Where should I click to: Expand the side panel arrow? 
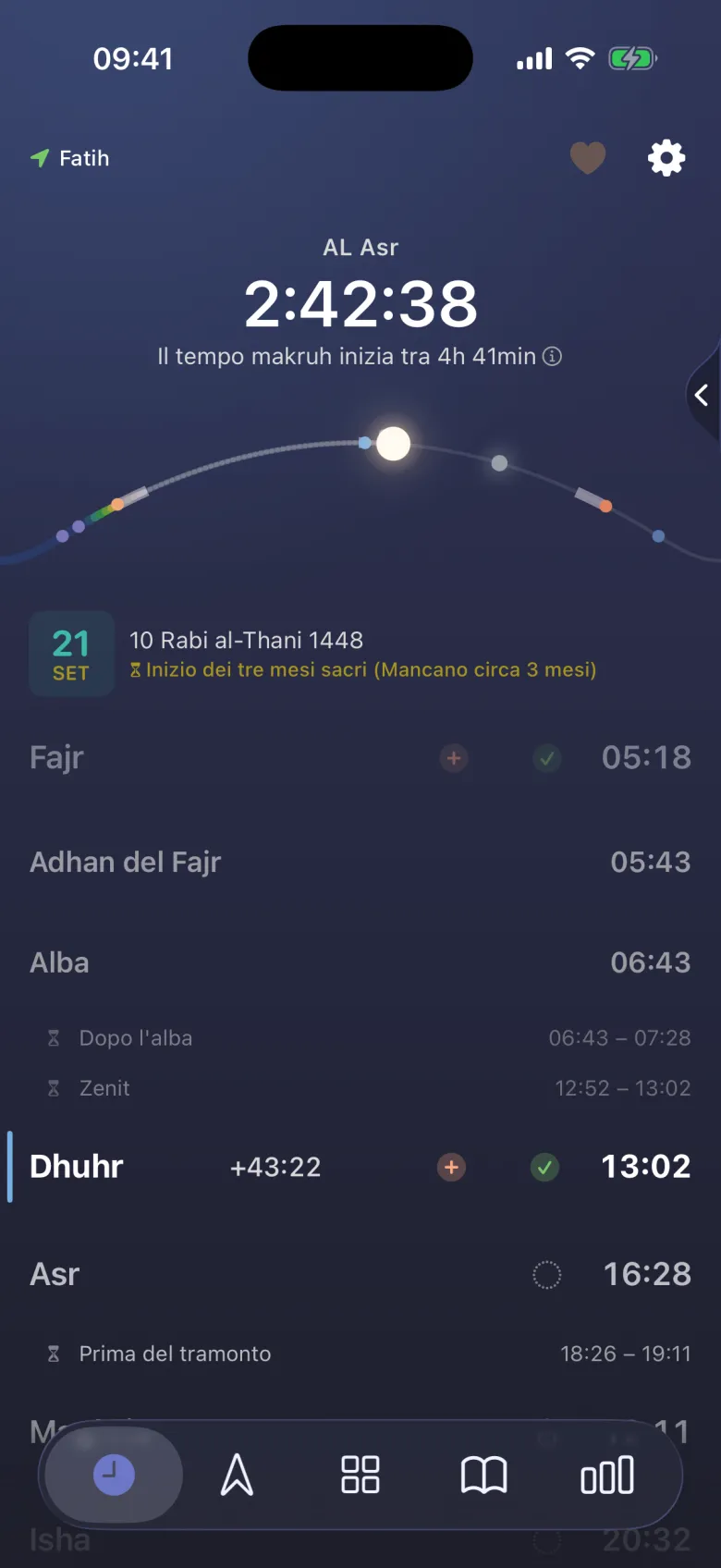pos(703,396)
